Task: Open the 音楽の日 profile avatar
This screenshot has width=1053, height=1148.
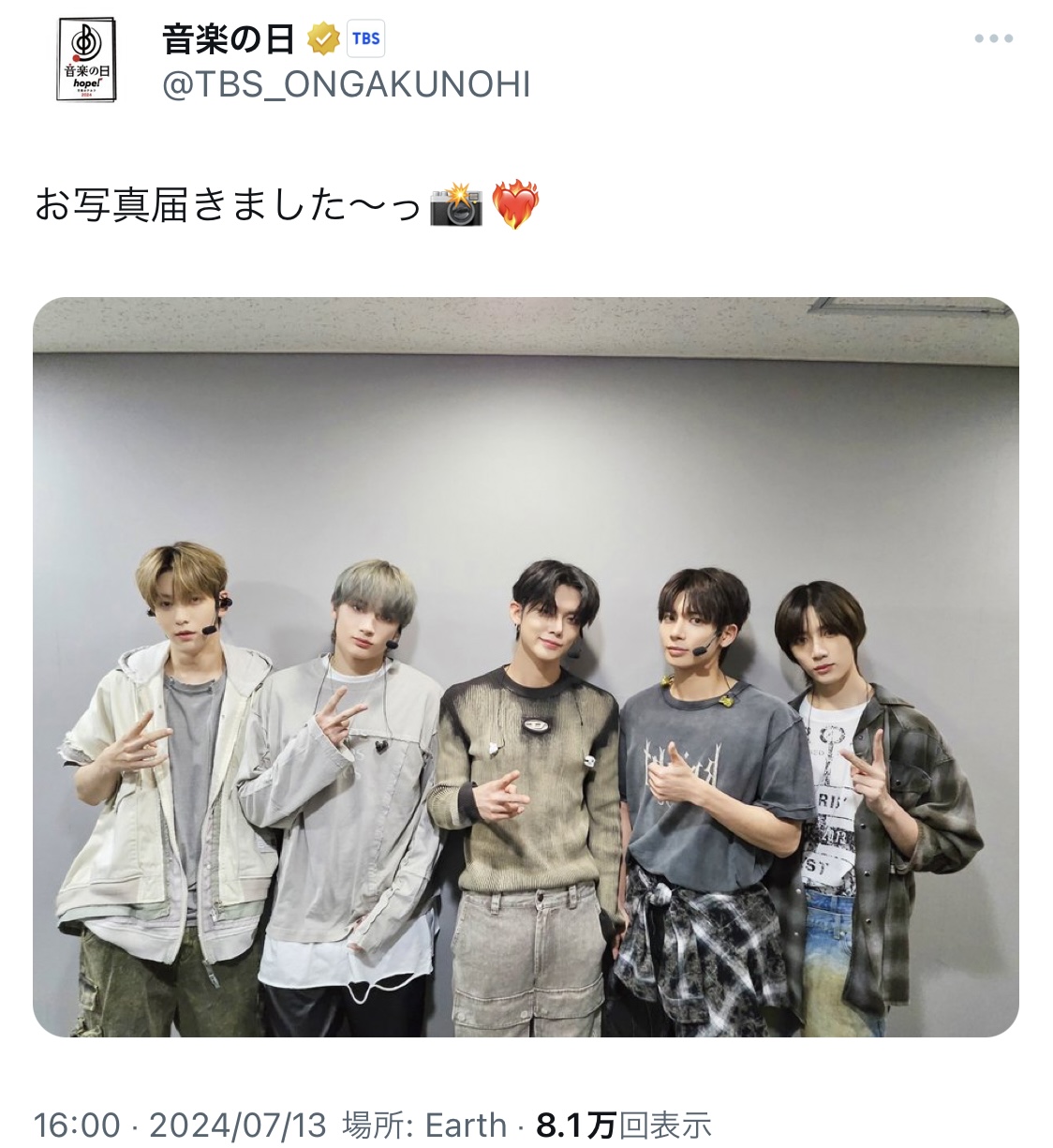Action: 86,61
